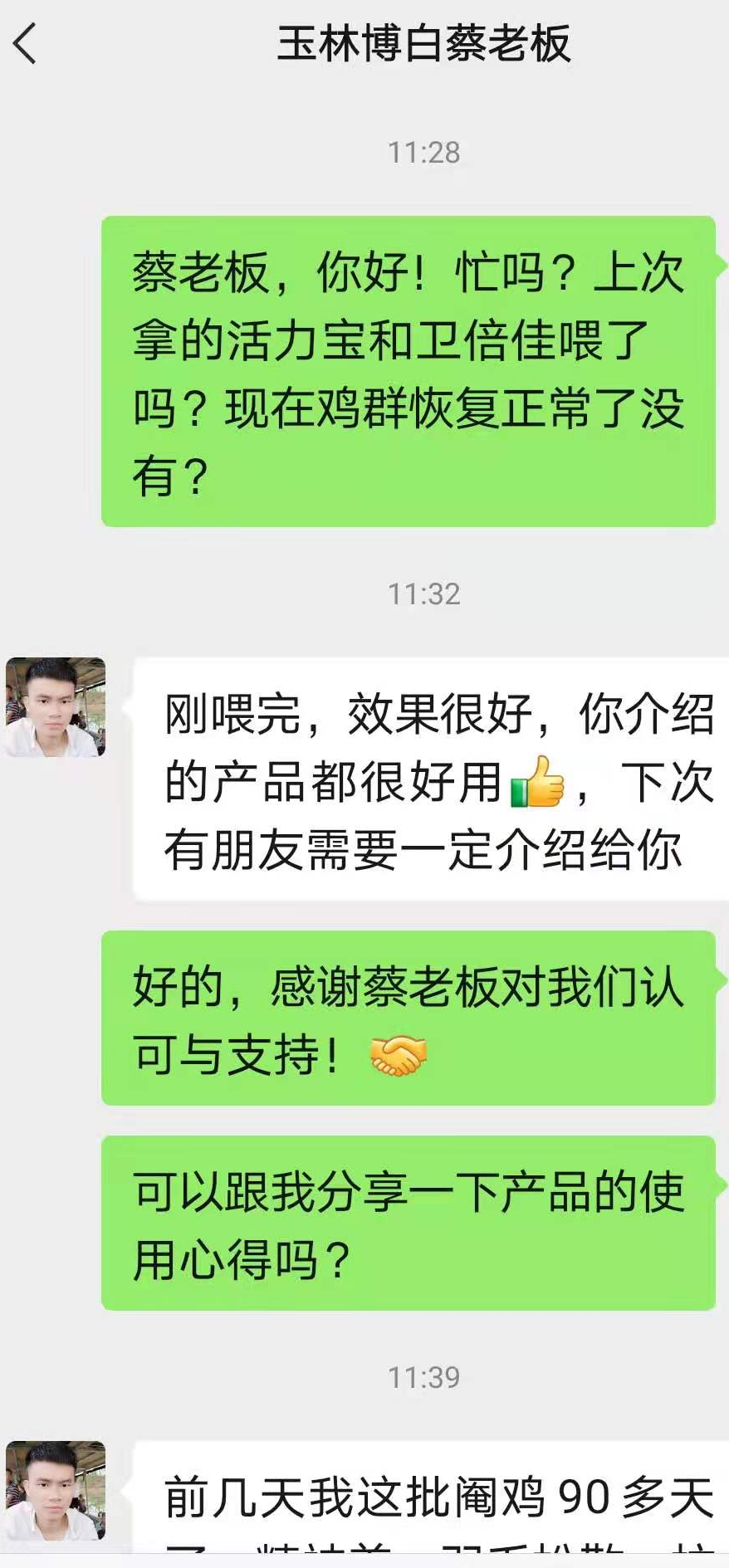The height and width of the screenshot is (1568, 729).
Task: Go back from the 玉林博白蔡老板 chat
Action: [x=26, y=44]
